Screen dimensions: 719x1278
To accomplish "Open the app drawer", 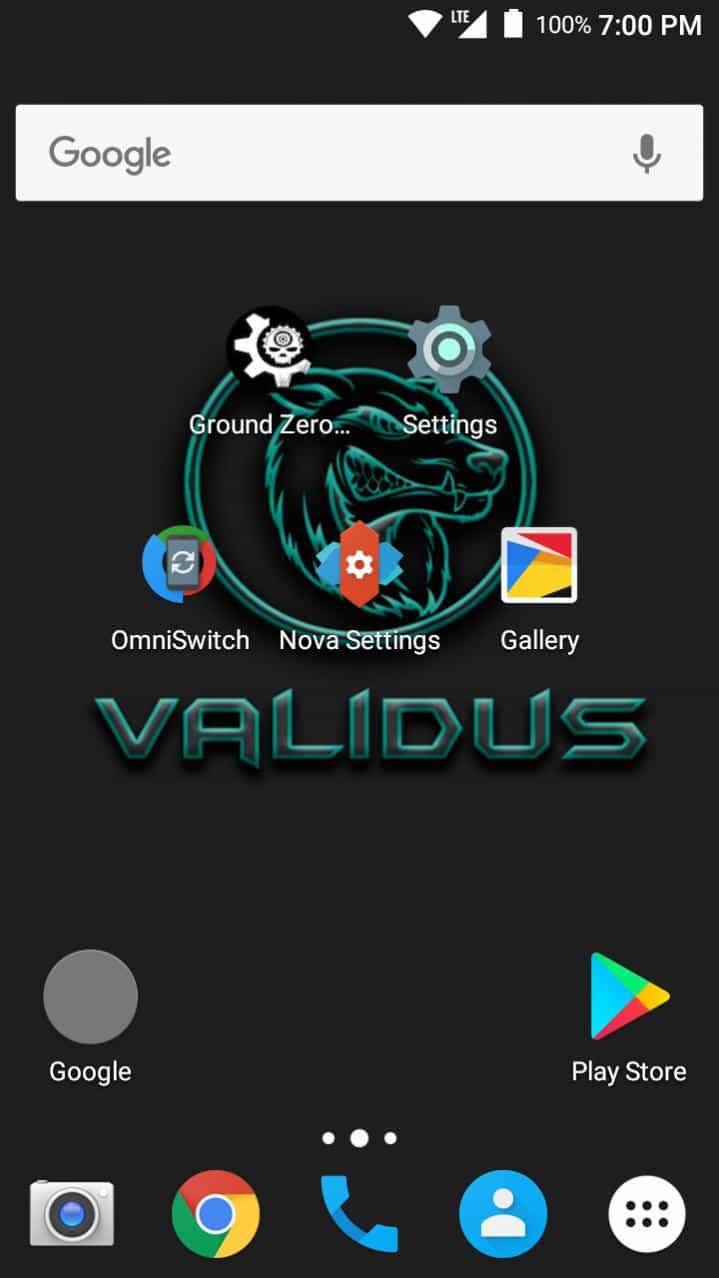I will click(x=647, y=1213).
